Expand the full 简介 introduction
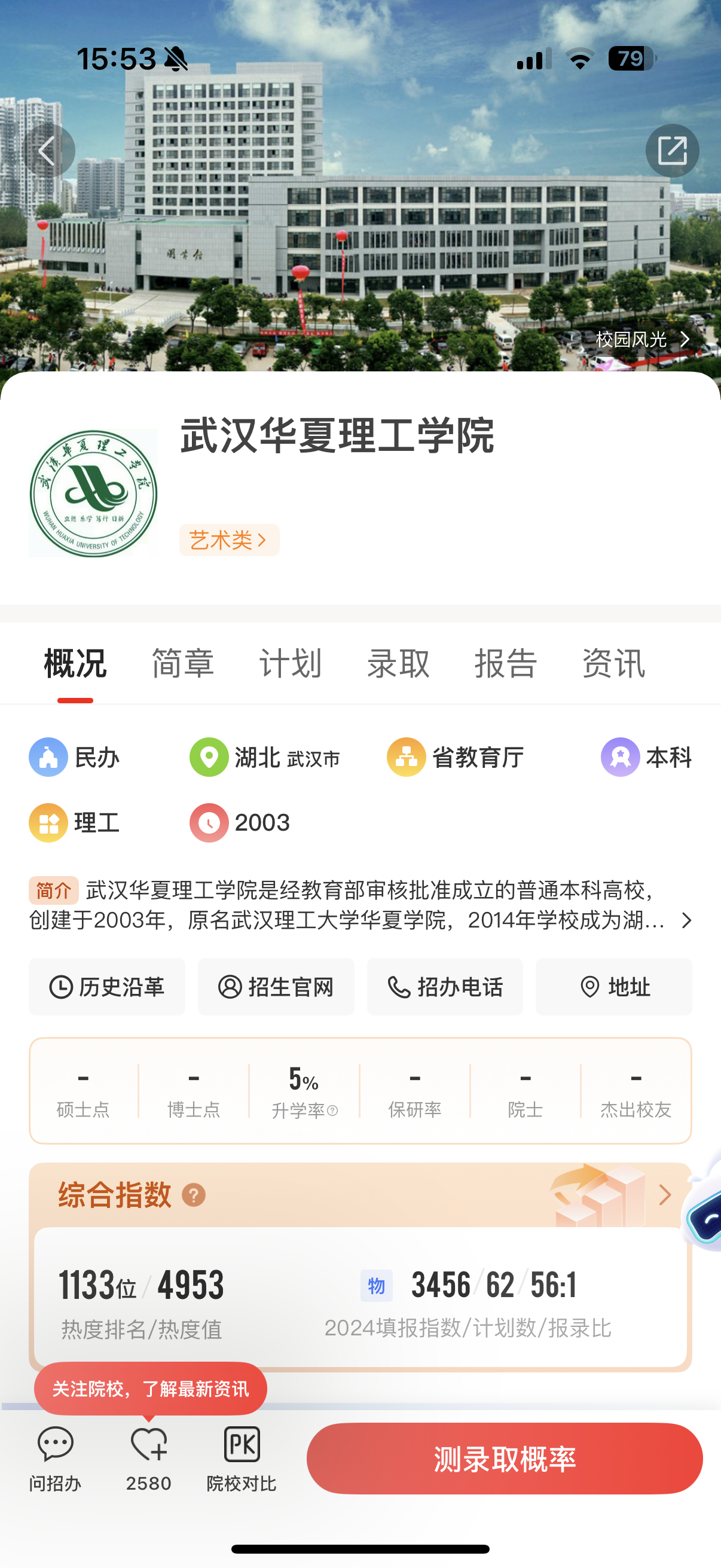721x1568 pixels. (x=686, y=920)
